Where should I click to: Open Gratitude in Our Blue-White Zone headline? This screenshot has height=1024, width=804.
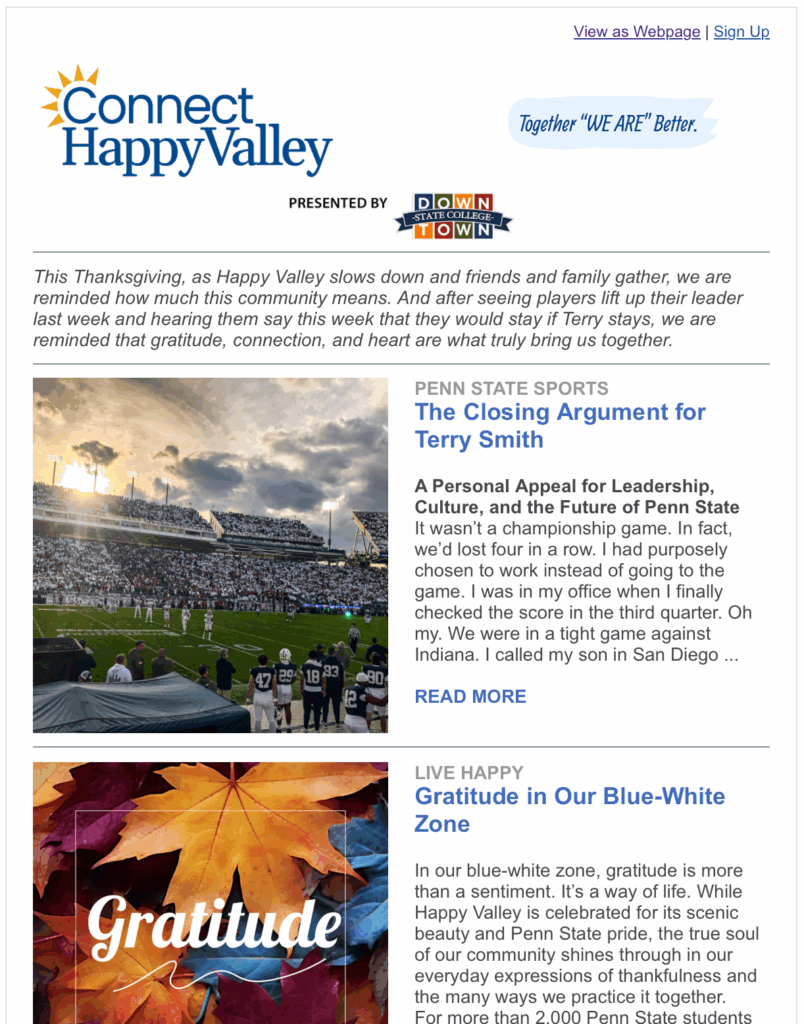click(569, 810)
